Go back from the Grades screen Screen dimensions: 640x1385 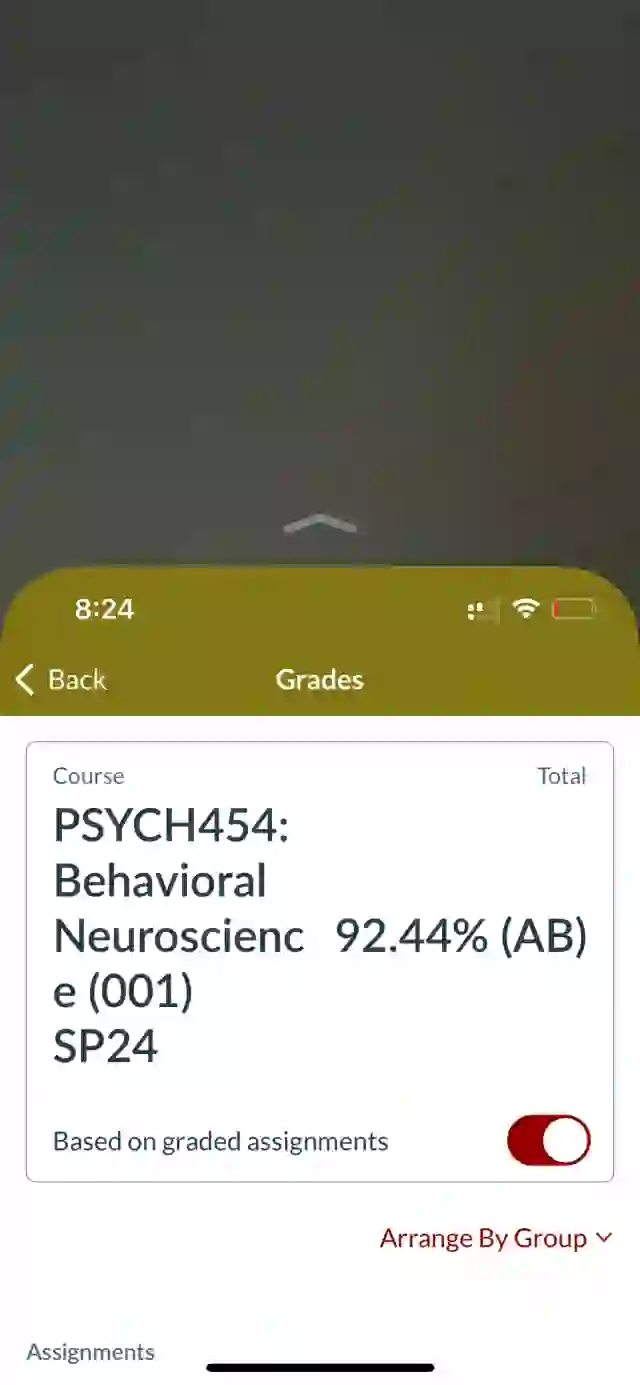pos(60,680)
